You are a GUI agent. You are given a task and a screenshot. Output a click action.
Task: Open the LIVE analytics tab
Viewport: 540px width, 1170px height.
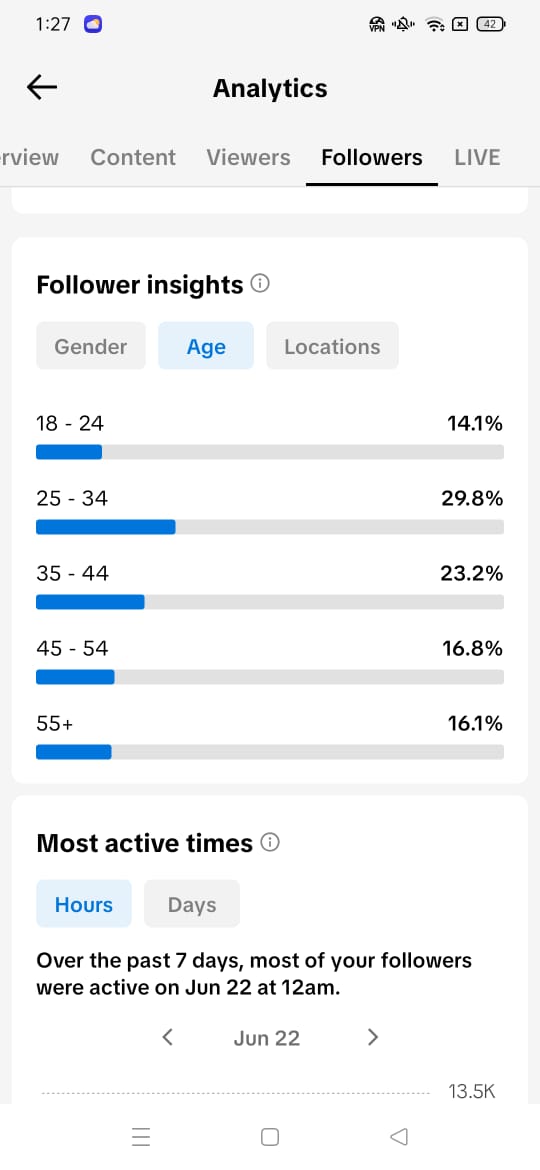(x=477, y=157)
